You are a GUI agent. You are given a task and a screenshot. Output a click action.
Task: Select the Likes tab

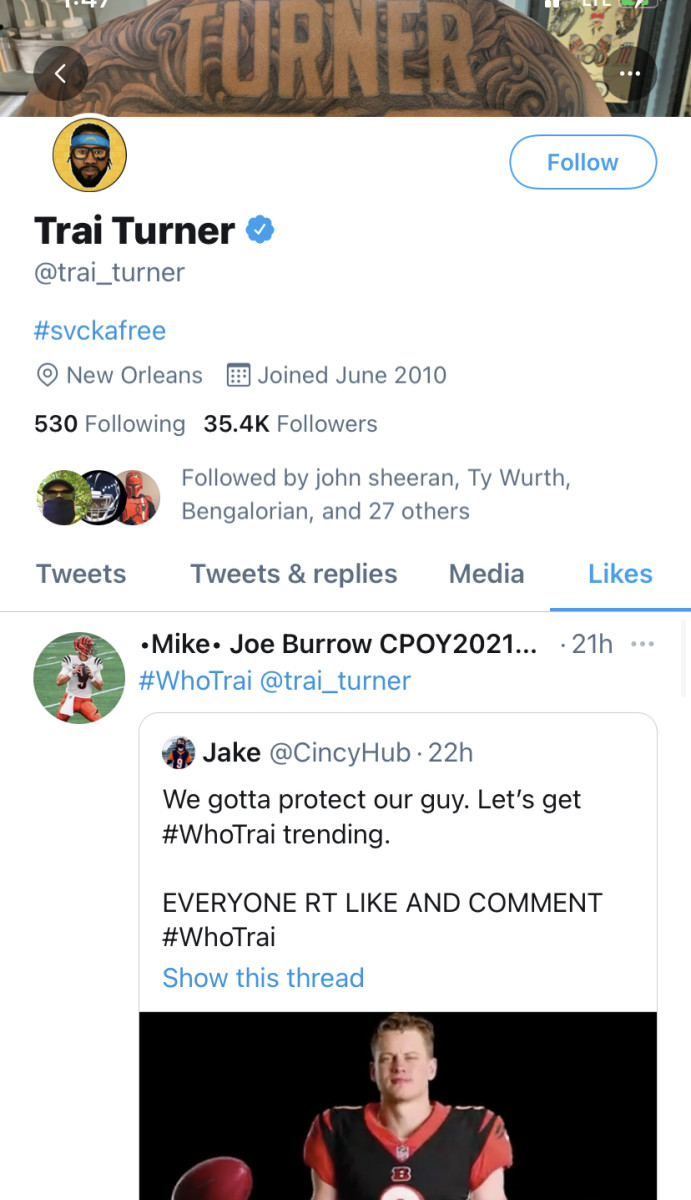tap(620, 574)
